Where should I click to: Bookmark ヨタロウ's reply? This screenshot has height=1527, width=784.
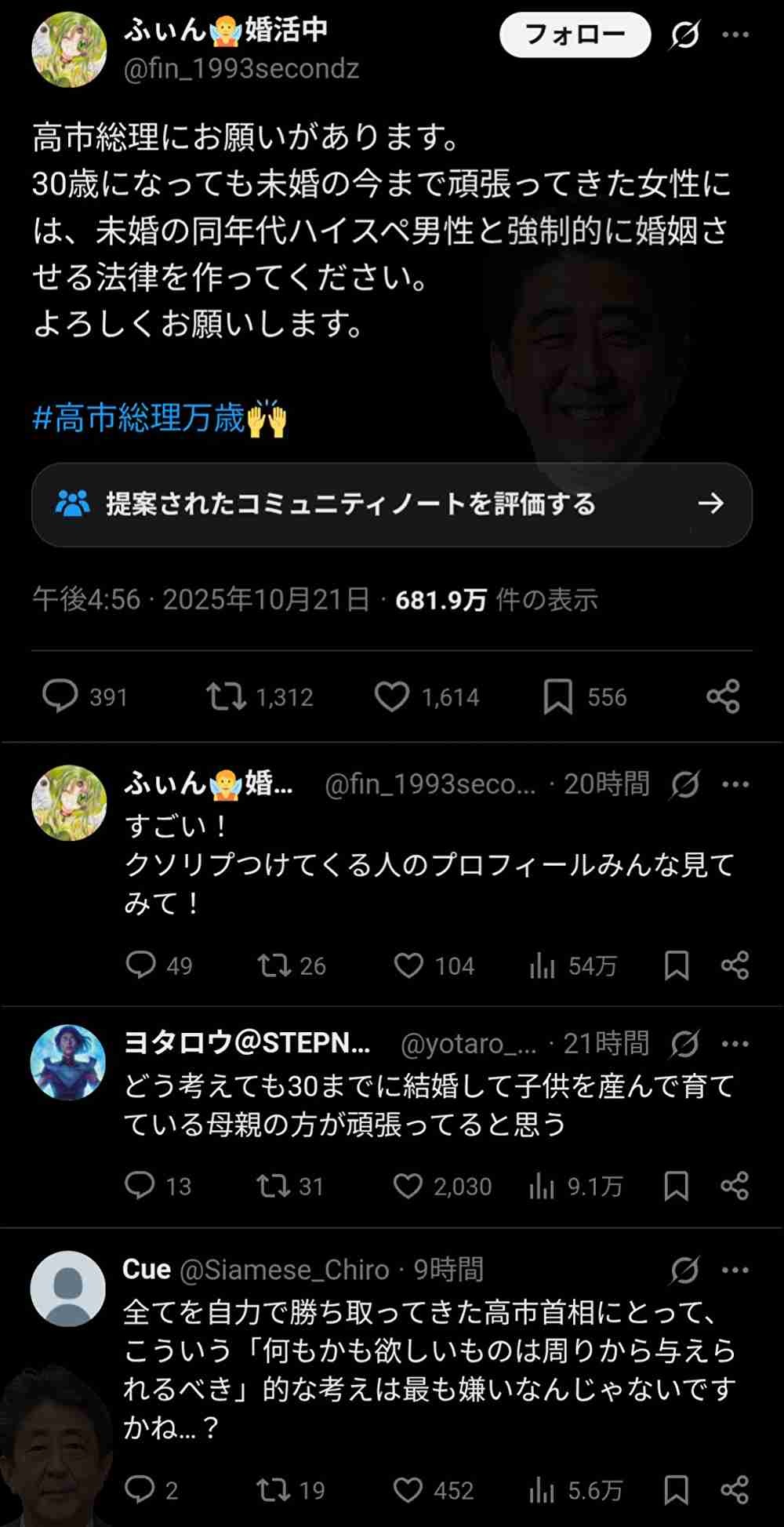[x=676, y=1186]
